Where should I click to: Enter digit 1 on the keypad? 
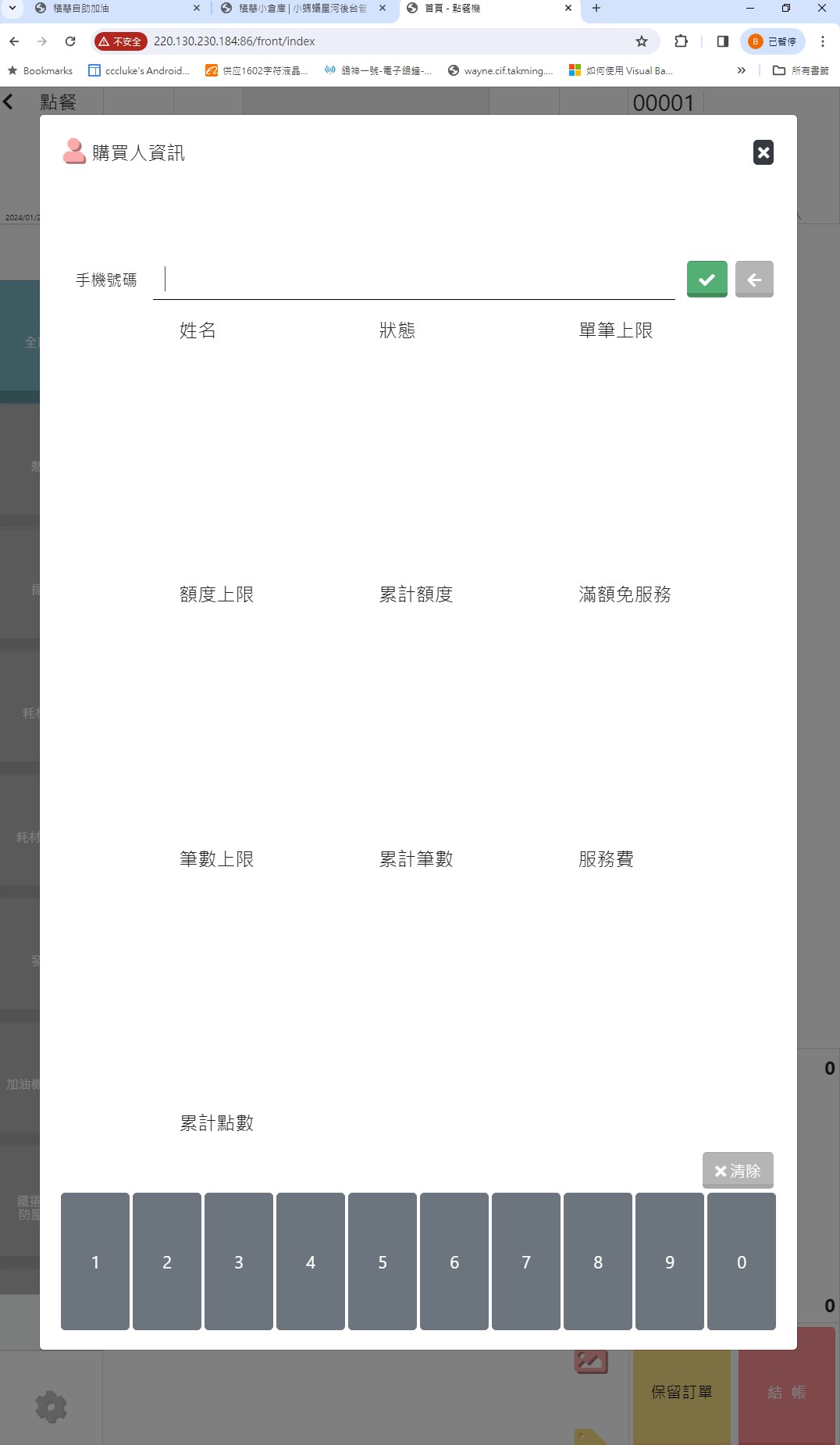point(95,1261)
